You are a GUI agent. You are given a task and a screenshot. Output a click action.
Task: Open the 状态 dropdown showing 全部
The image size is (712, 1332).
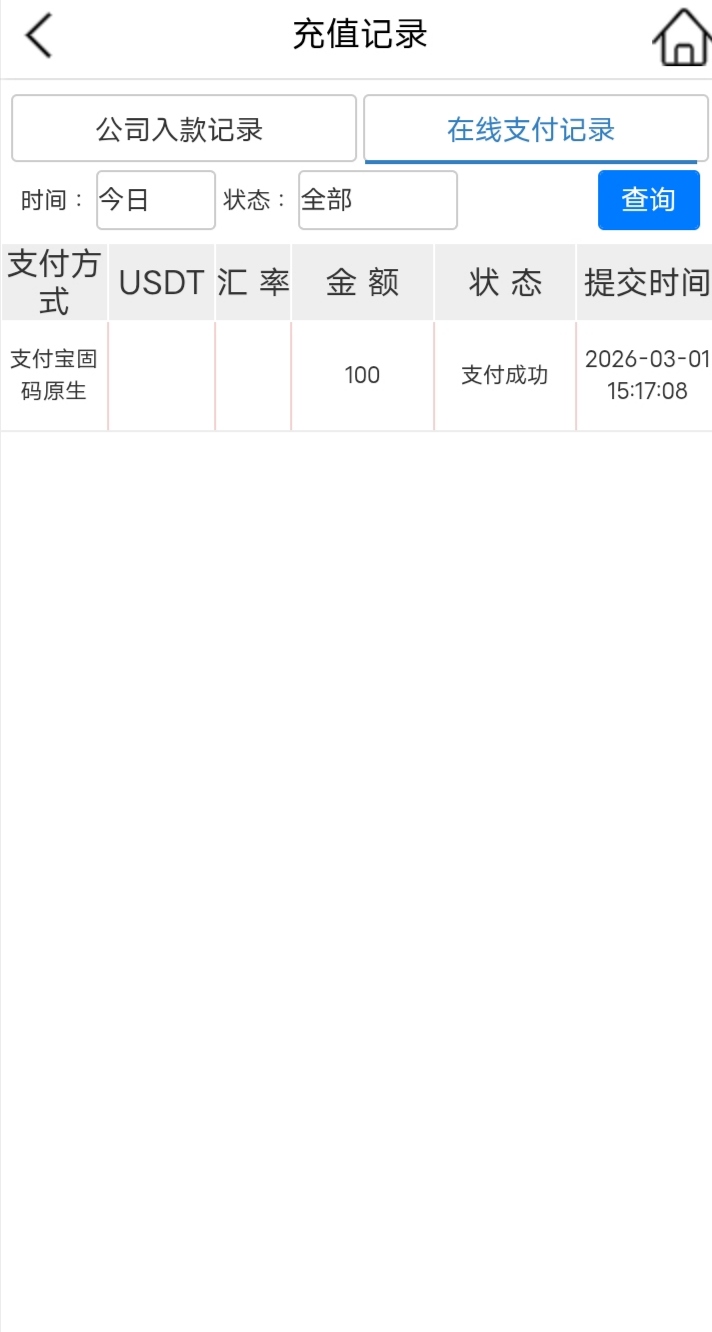pyautogui.click(x=377, y=200)
